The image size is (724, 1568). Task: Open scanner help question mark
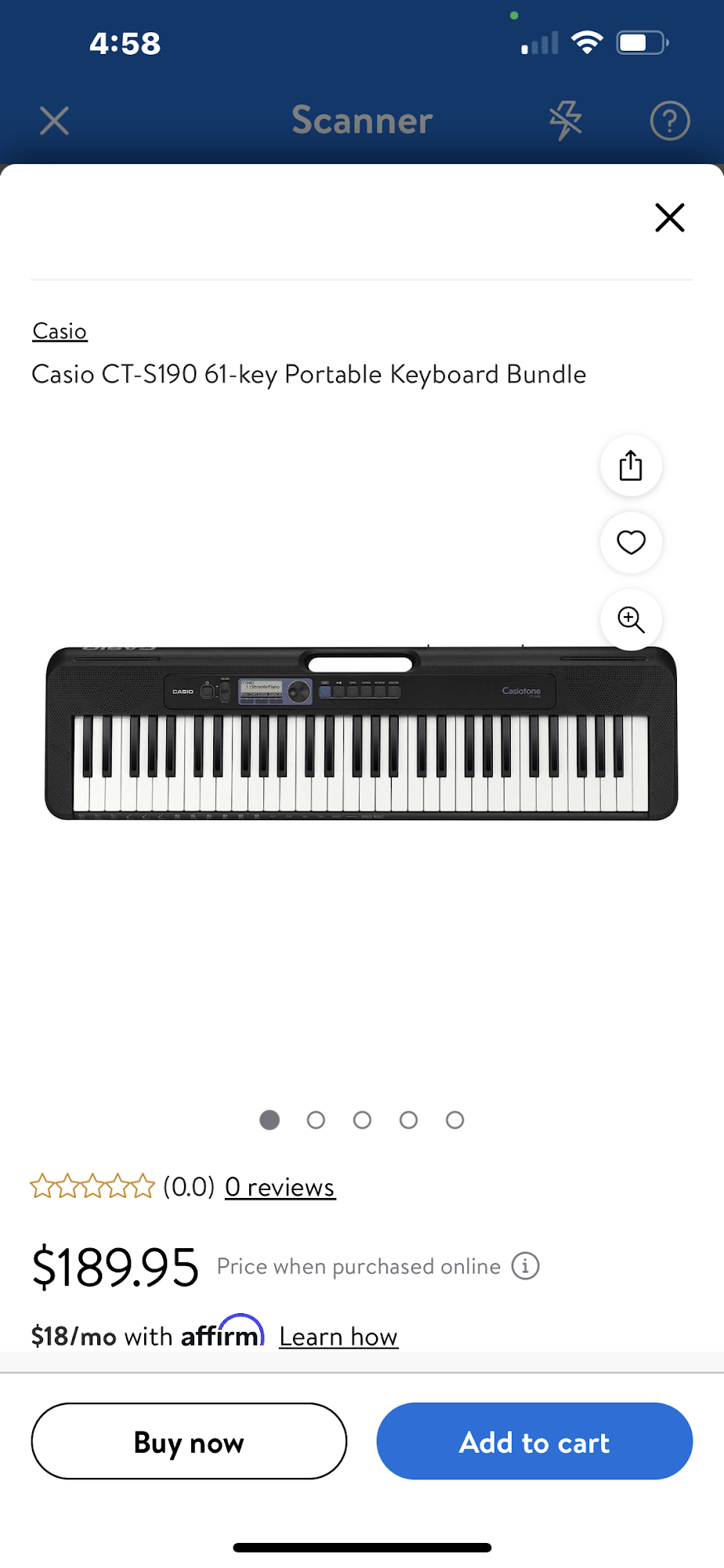tap(669, 121)
